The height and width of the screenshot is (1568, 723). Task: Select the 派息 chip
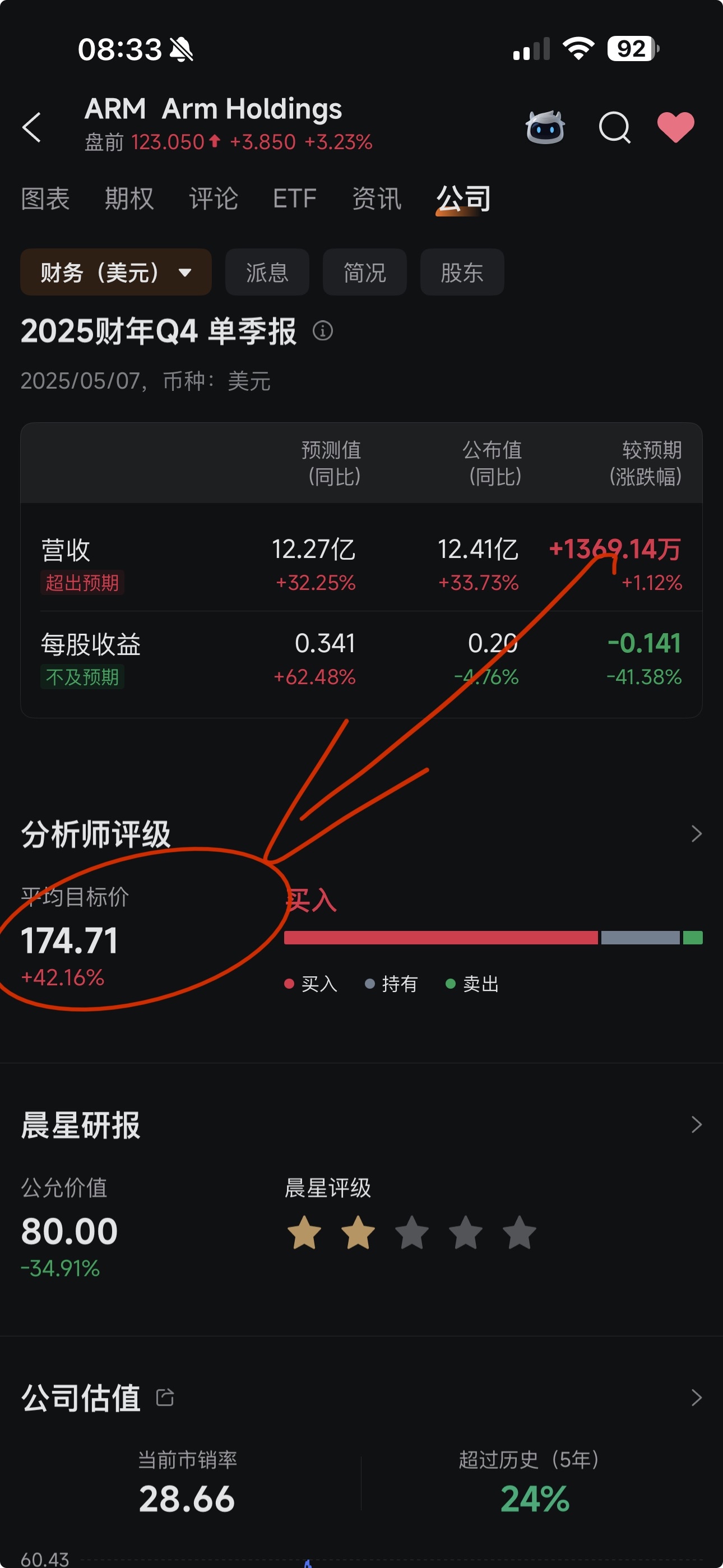click(267, 272)
